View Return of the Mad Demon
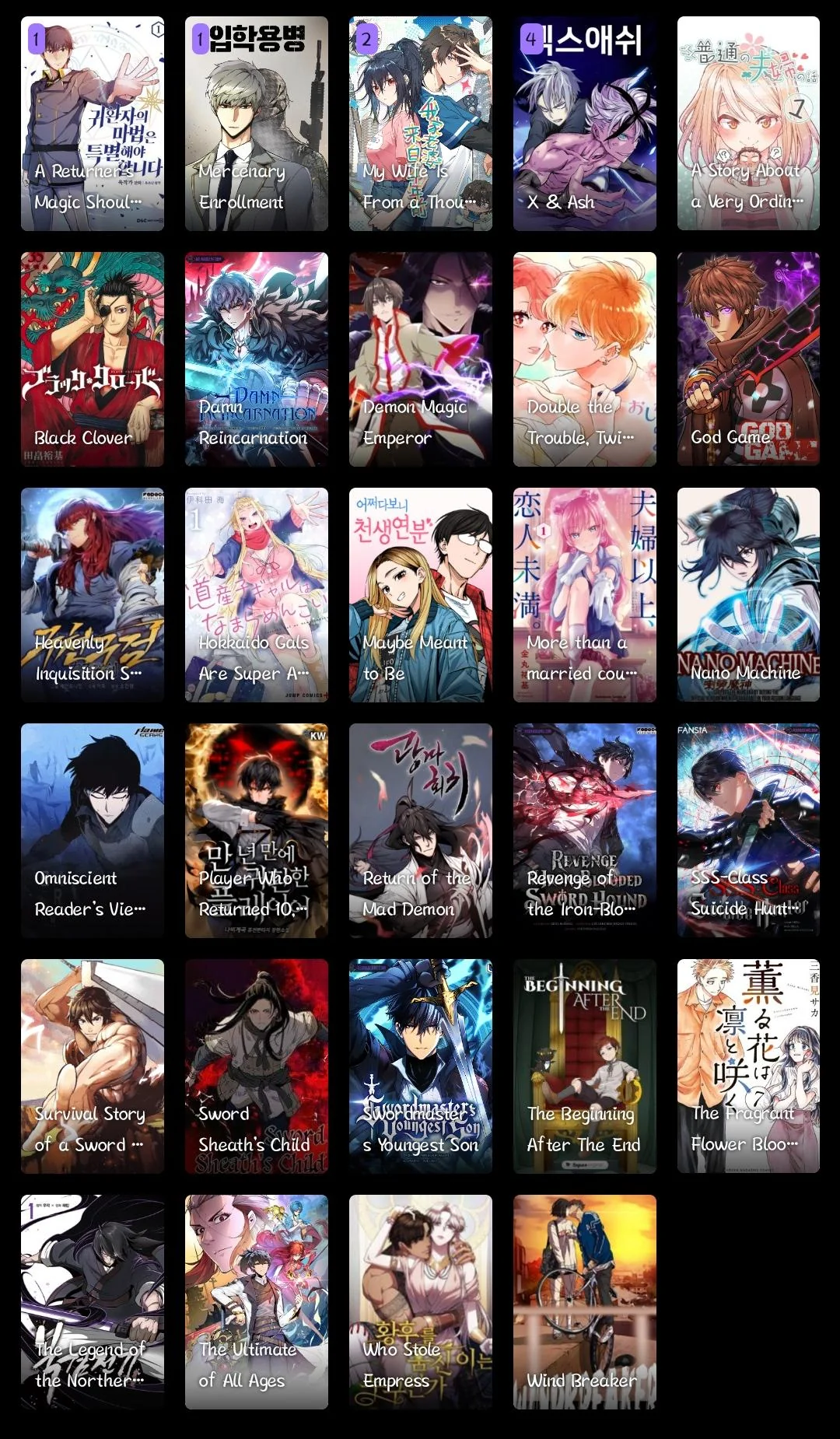840x1439 pixels. tap(420, 830)
